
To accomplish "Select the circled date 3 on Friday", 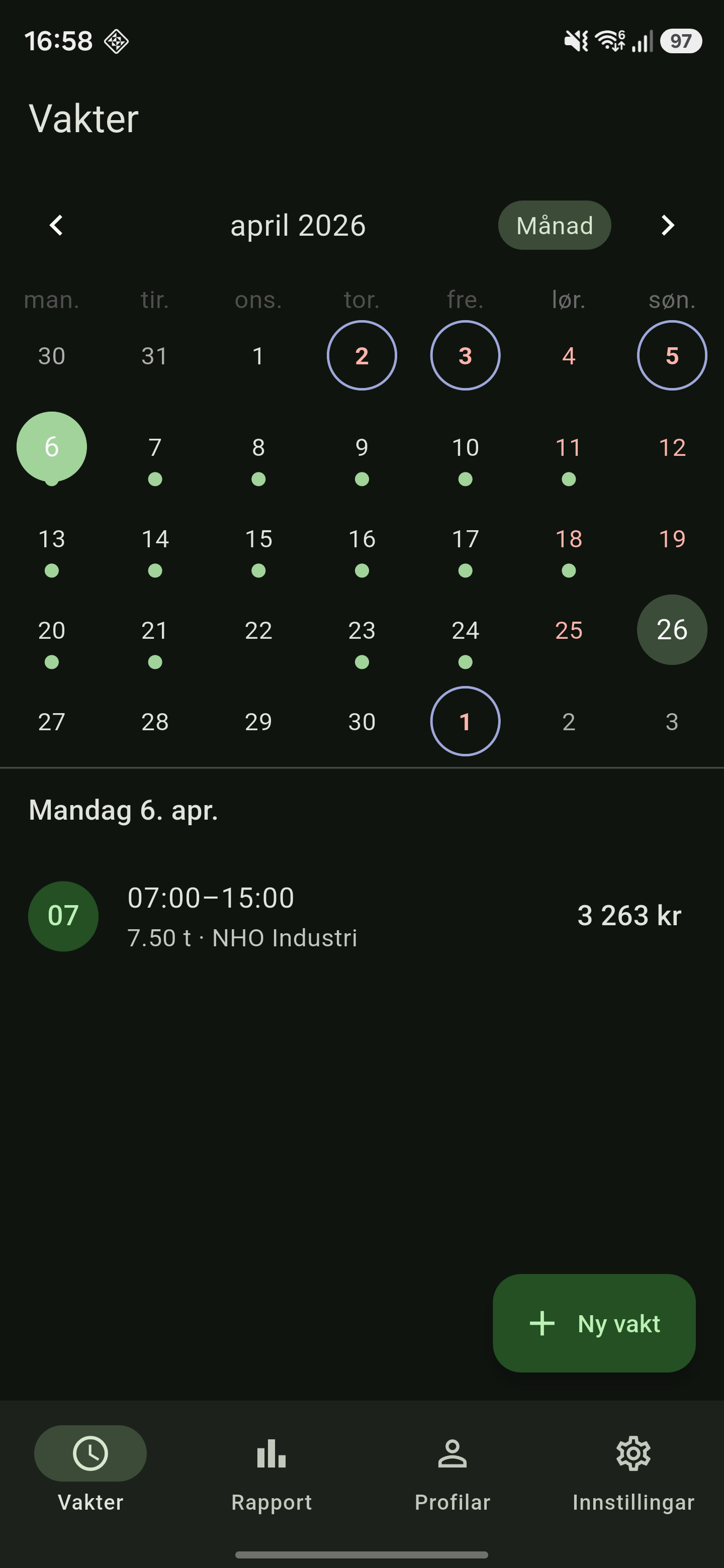I will 465,355.
